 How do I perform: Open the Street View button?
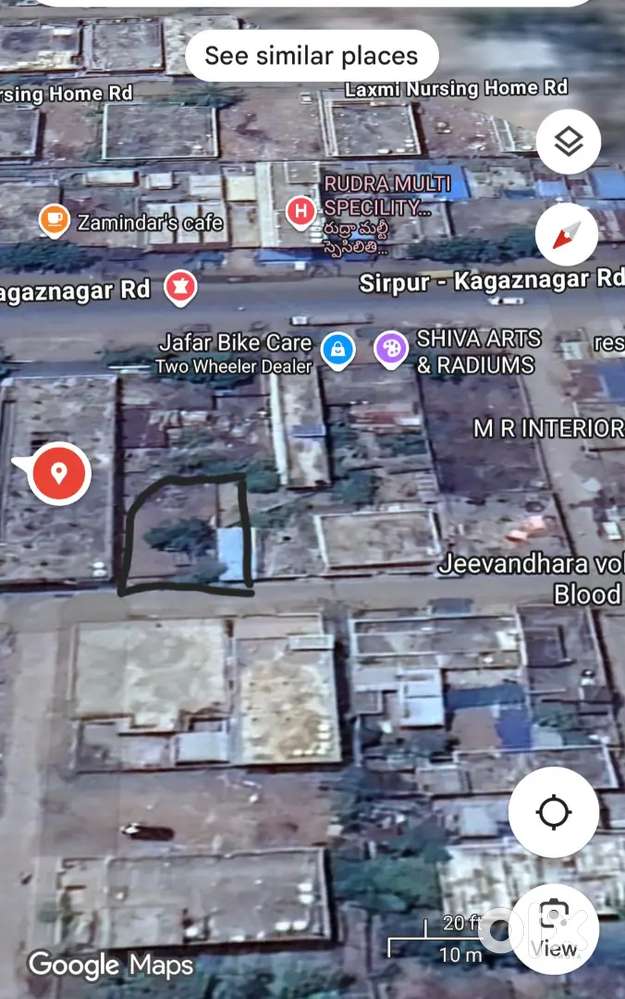[x=553, y=929]
